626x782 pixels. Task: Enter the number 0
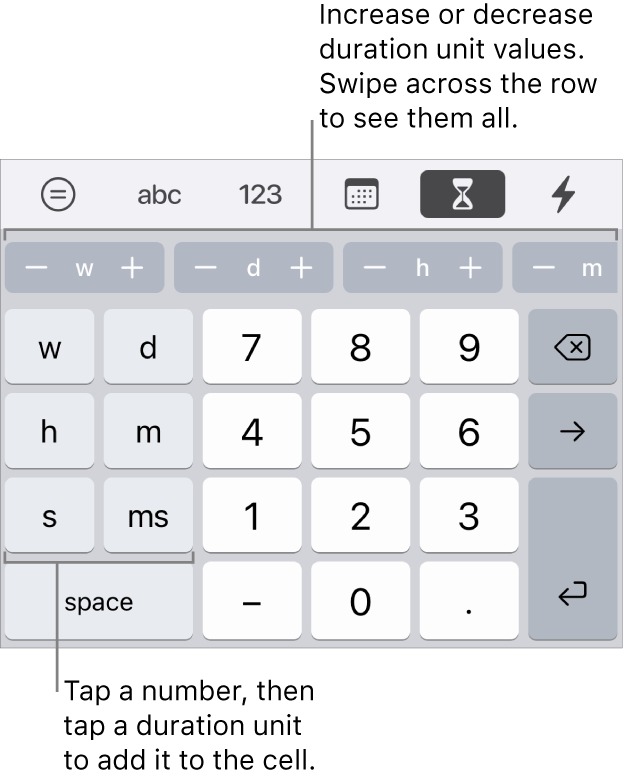click(x=360, y=601)
